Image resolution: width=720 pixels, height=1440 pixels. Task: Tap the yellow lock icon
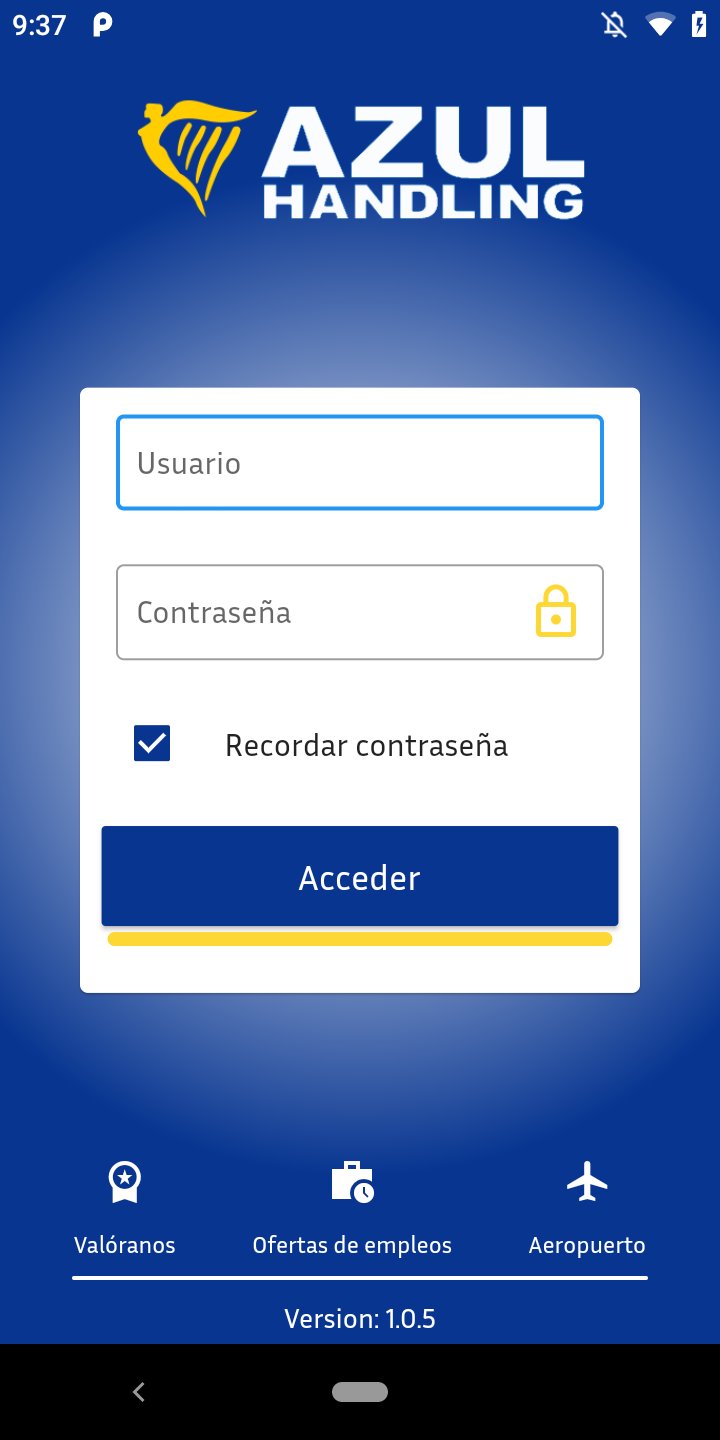coord(556,612)
